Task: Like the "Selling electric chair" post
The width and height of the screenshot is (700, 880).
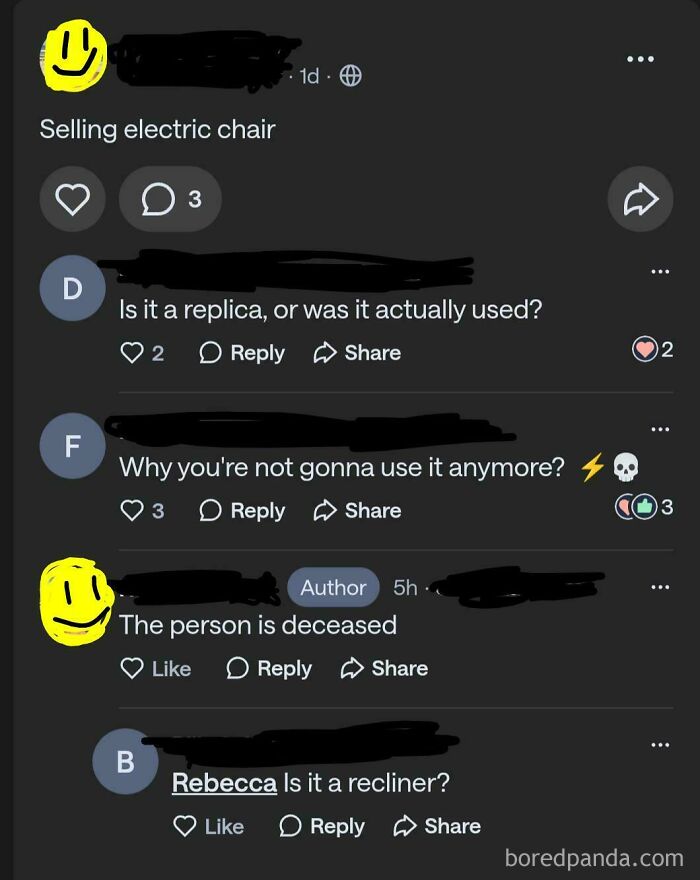Action: [x=72, y=200]
